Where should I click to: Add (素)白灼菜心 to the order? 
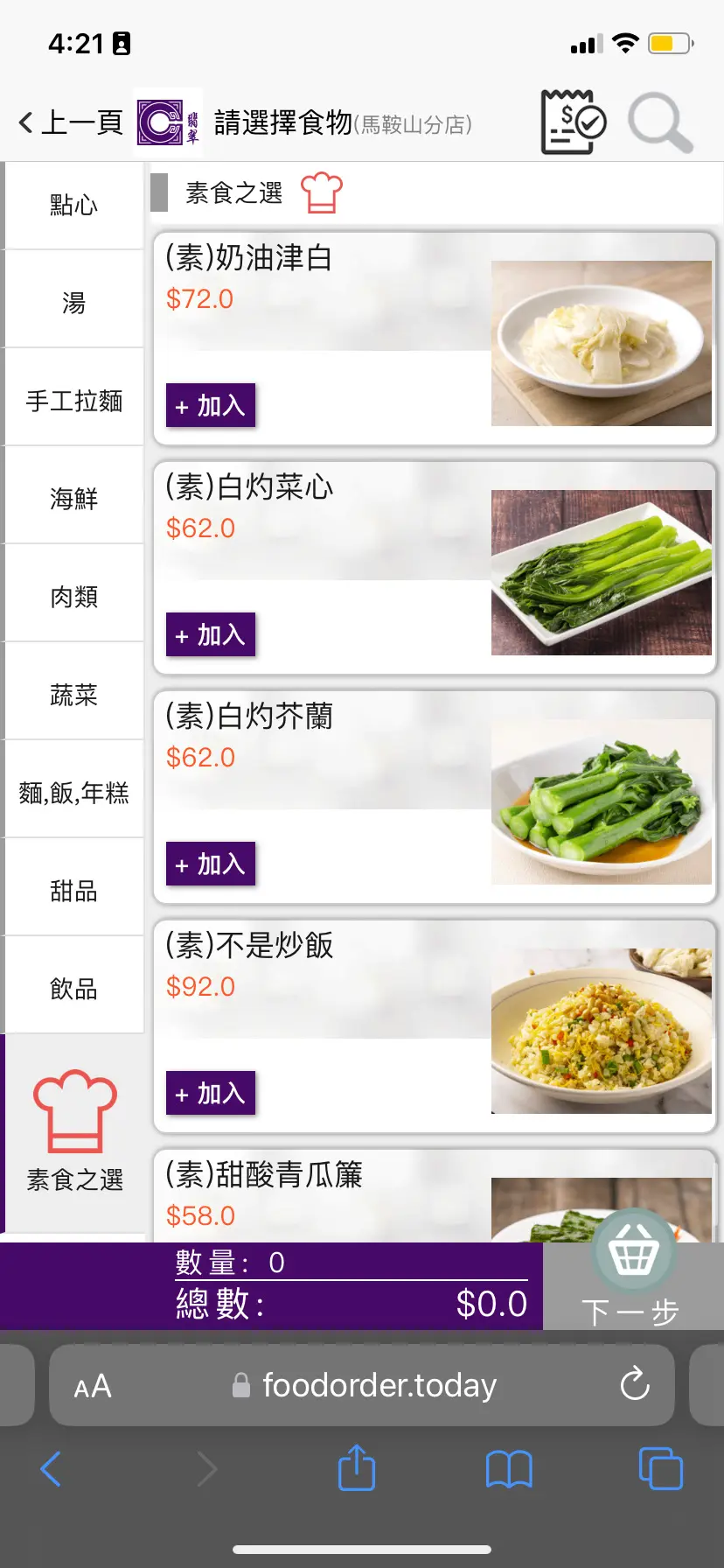click(x=211, y=635)
